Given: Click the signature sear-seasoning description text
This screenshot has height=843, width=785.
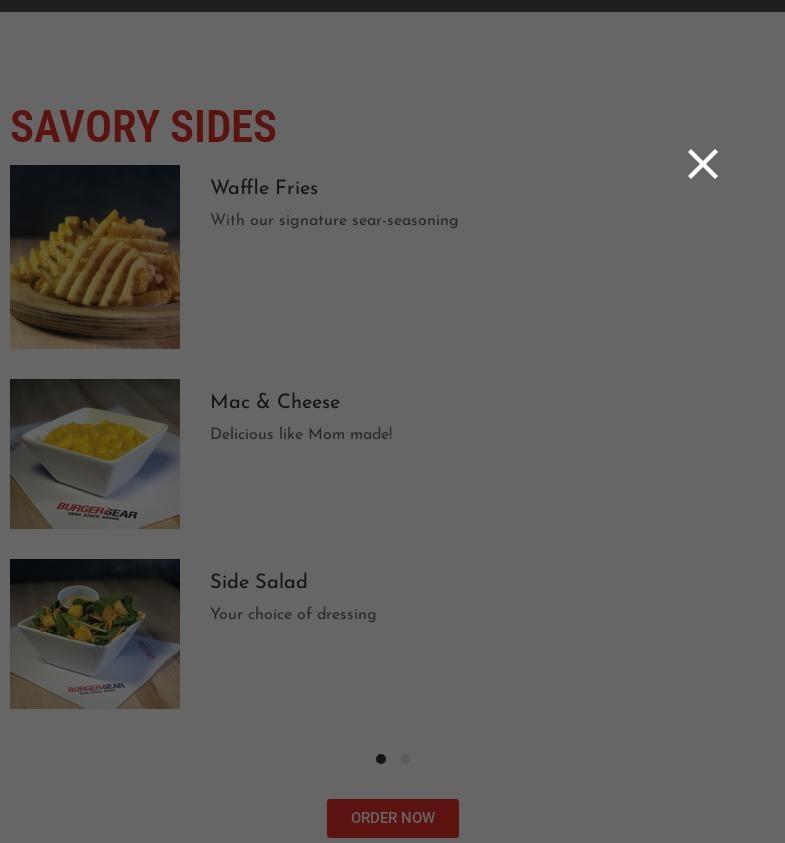Looking at the screenshot, I should click(334, 221).
